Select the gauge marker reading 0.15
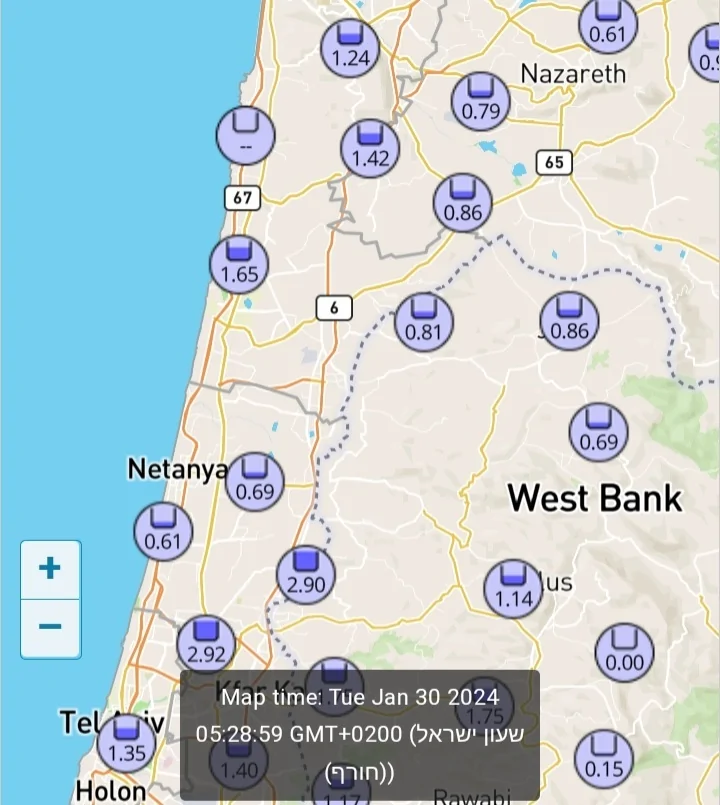The image size is (720, 805). pyautogui.click(x=604, y=759)
